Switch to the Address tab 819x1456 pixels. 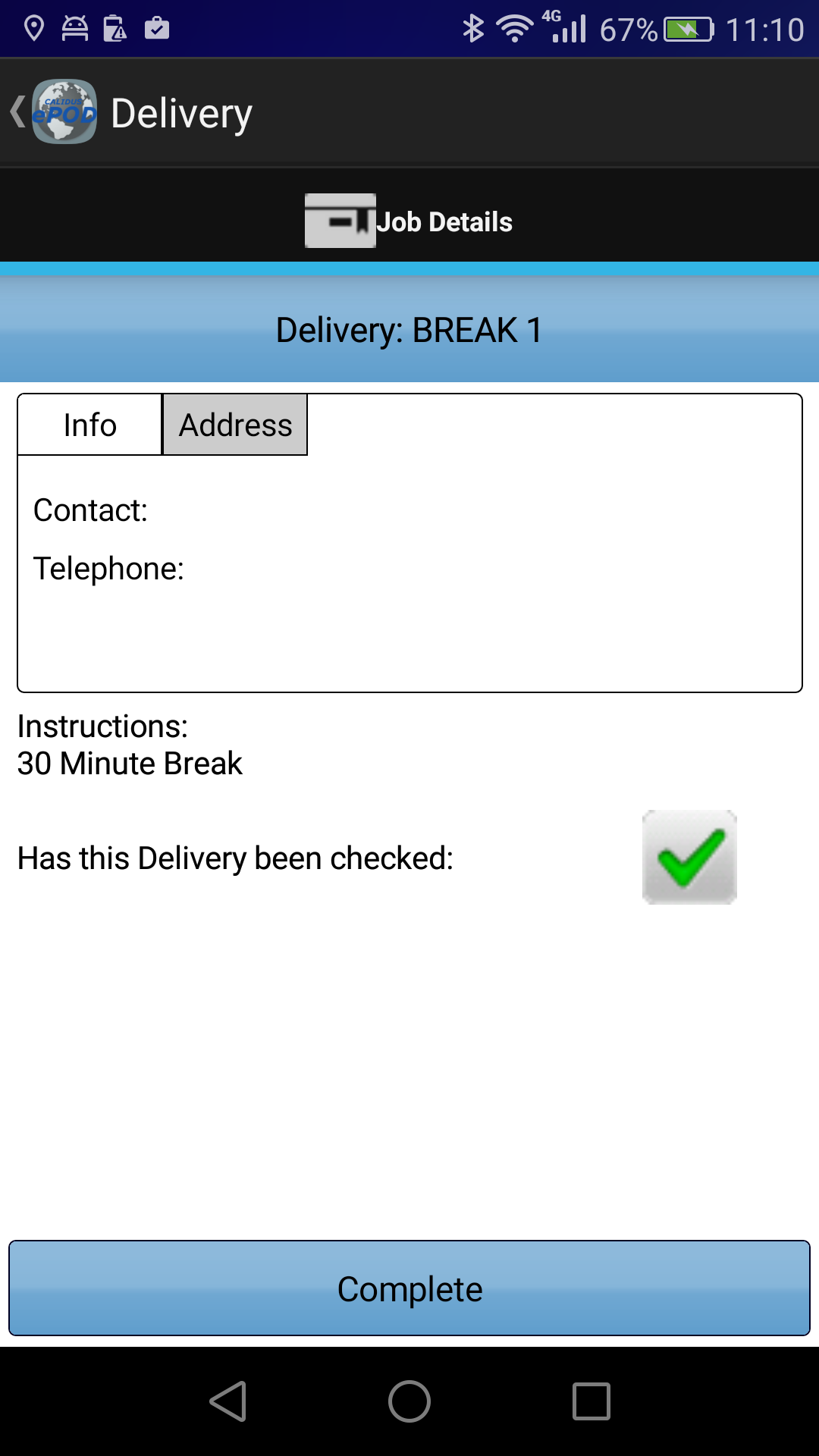[x=235, y=425]
